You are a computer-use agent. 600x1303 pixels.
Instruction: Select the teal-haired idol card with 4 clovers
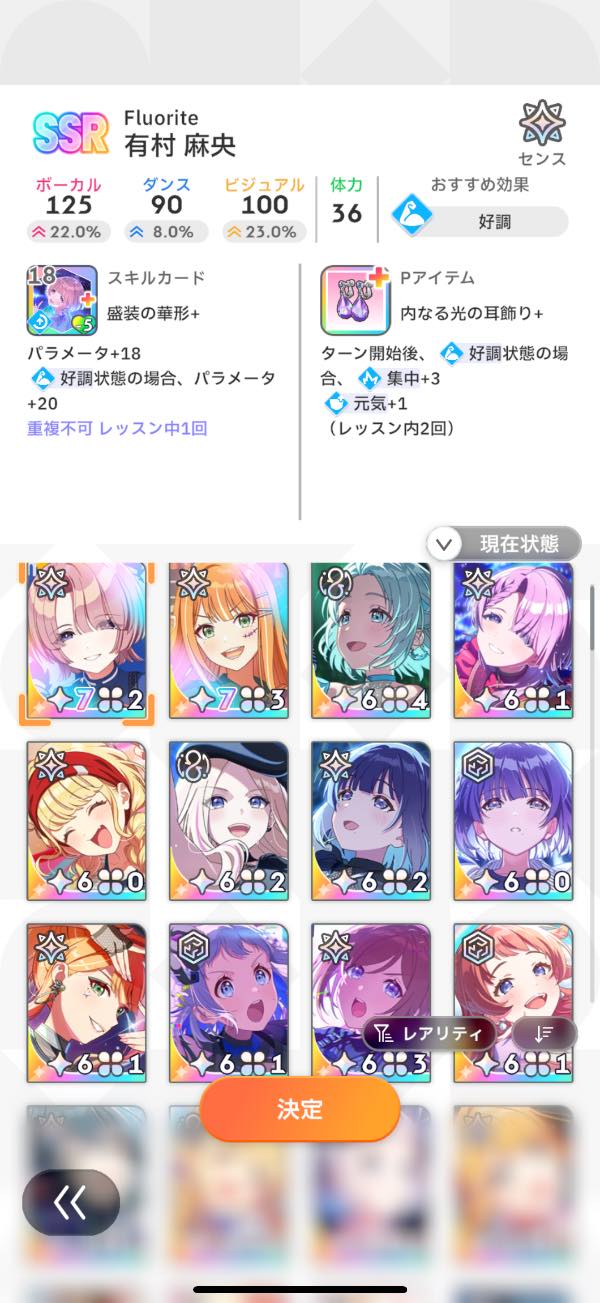371,640
